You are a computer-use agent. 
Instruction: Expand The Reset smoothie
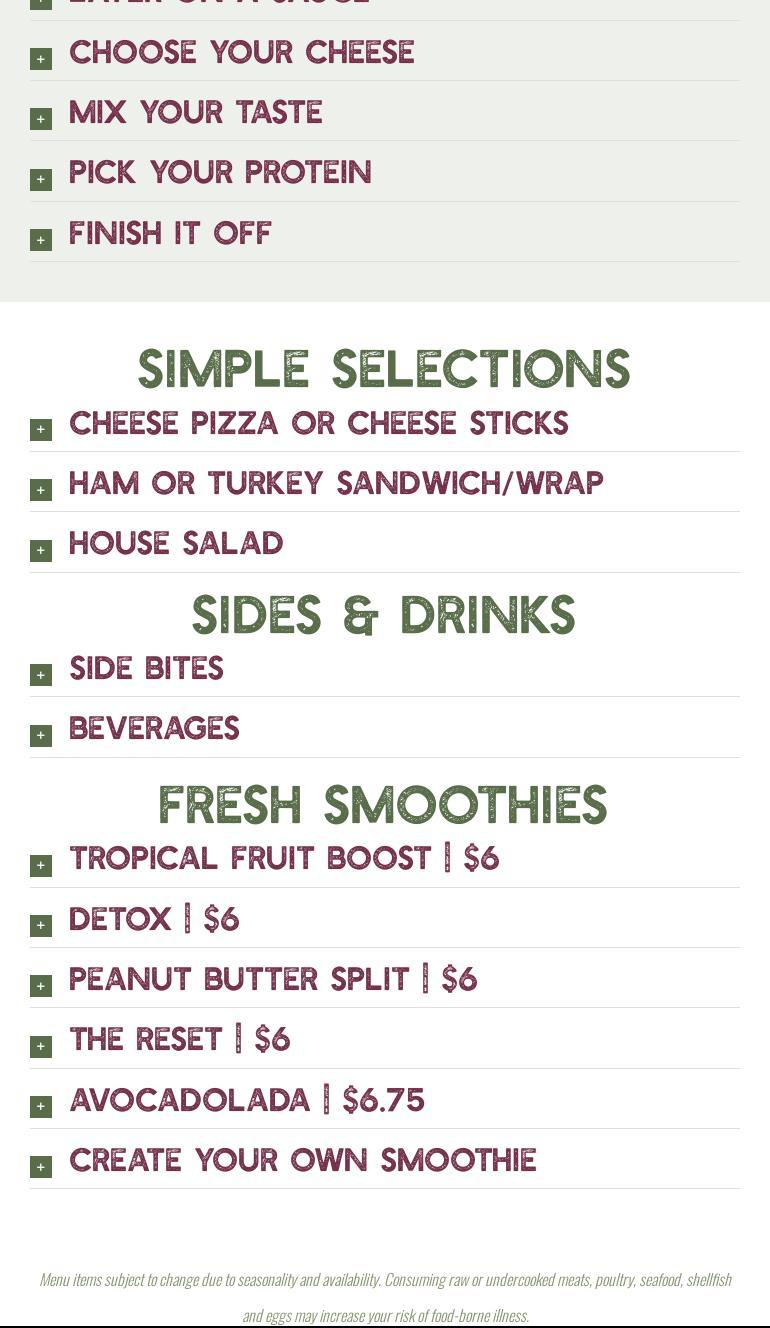pyautogui.click(x=385, y=1039)
